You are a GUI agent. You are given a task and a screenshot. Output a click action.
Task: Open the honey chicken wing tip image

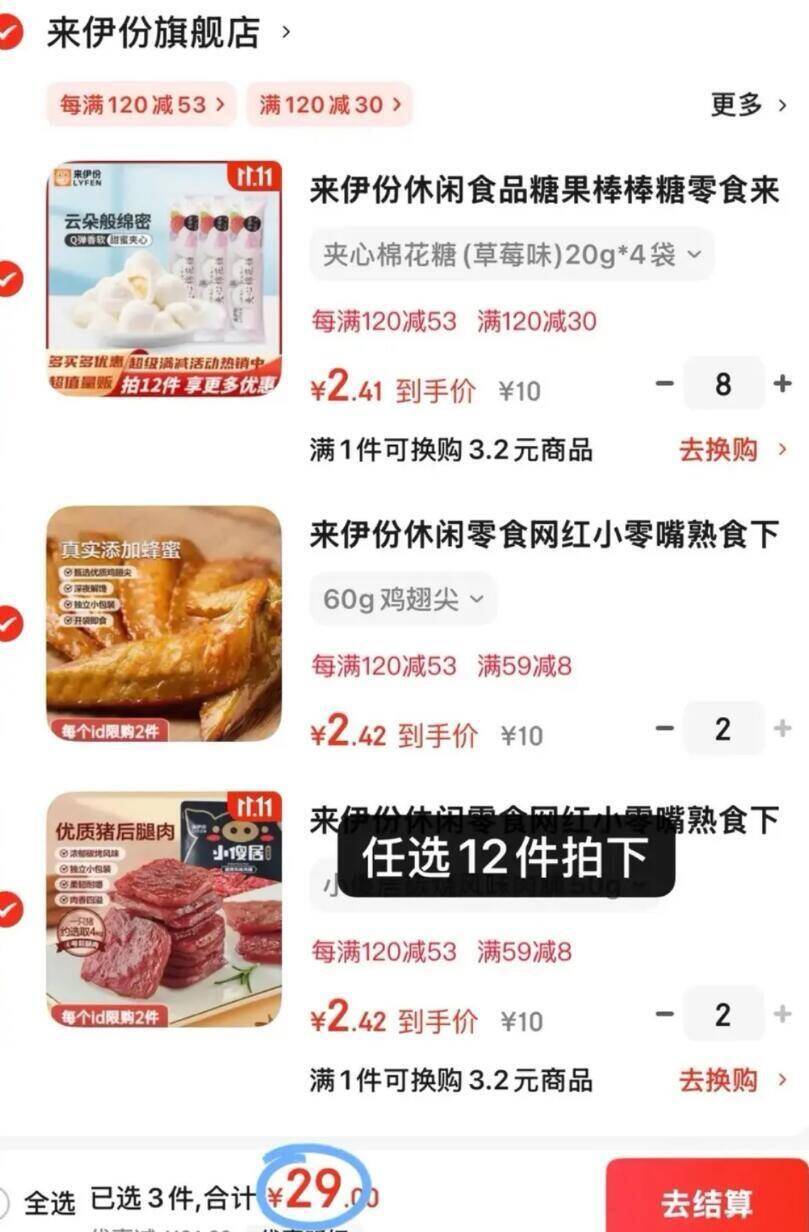coord(164,623)
